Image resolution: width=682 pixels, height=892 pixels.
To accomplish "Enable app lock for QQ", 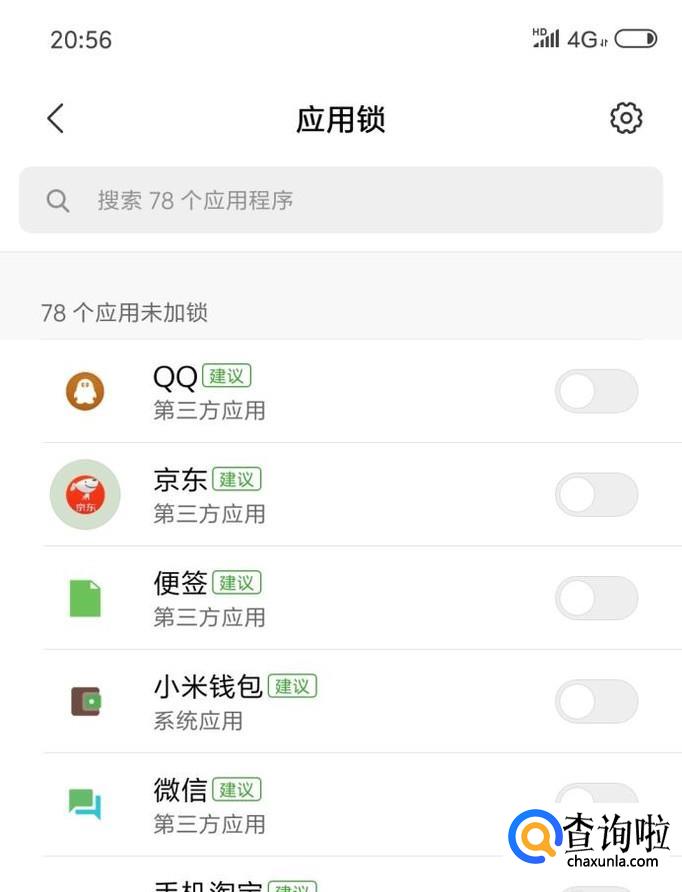I will click(x=596, y=391).
